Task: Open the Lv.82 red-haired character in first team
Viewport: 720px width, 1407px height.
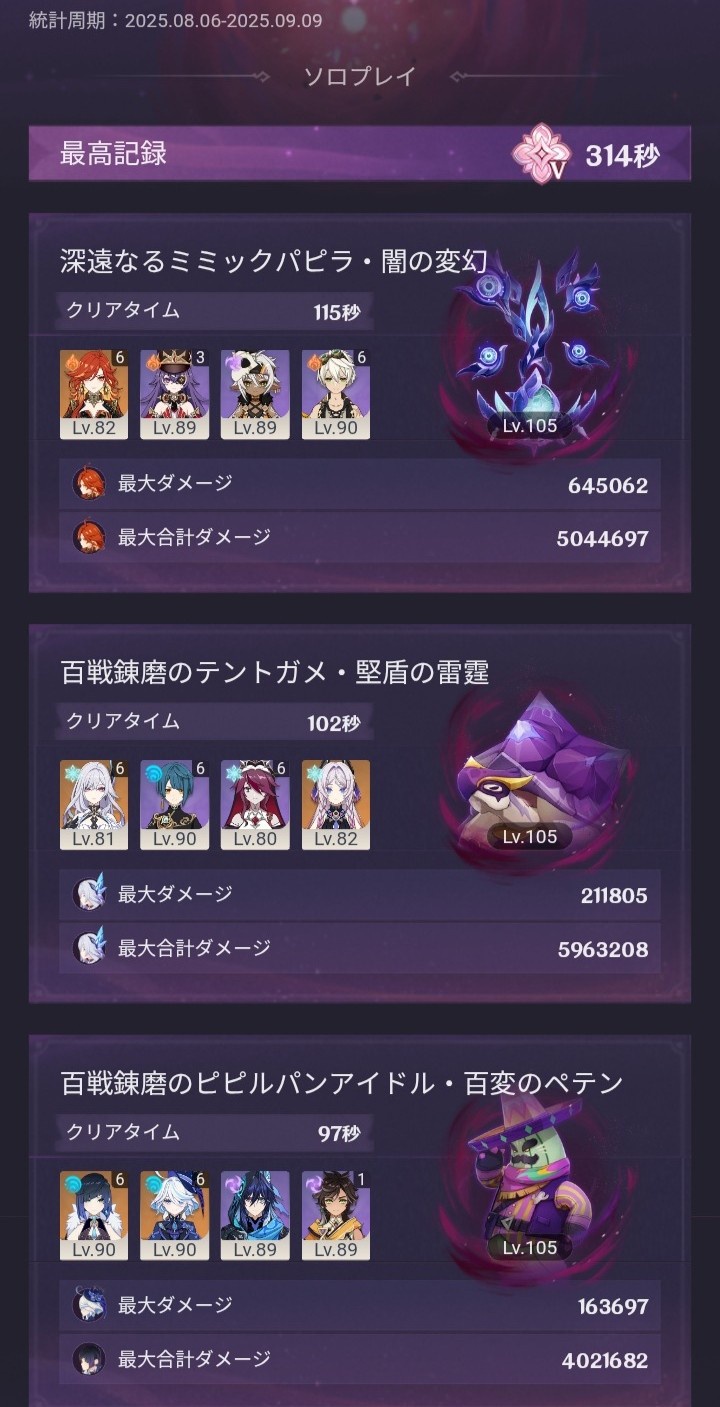Action: click(94, 394)
